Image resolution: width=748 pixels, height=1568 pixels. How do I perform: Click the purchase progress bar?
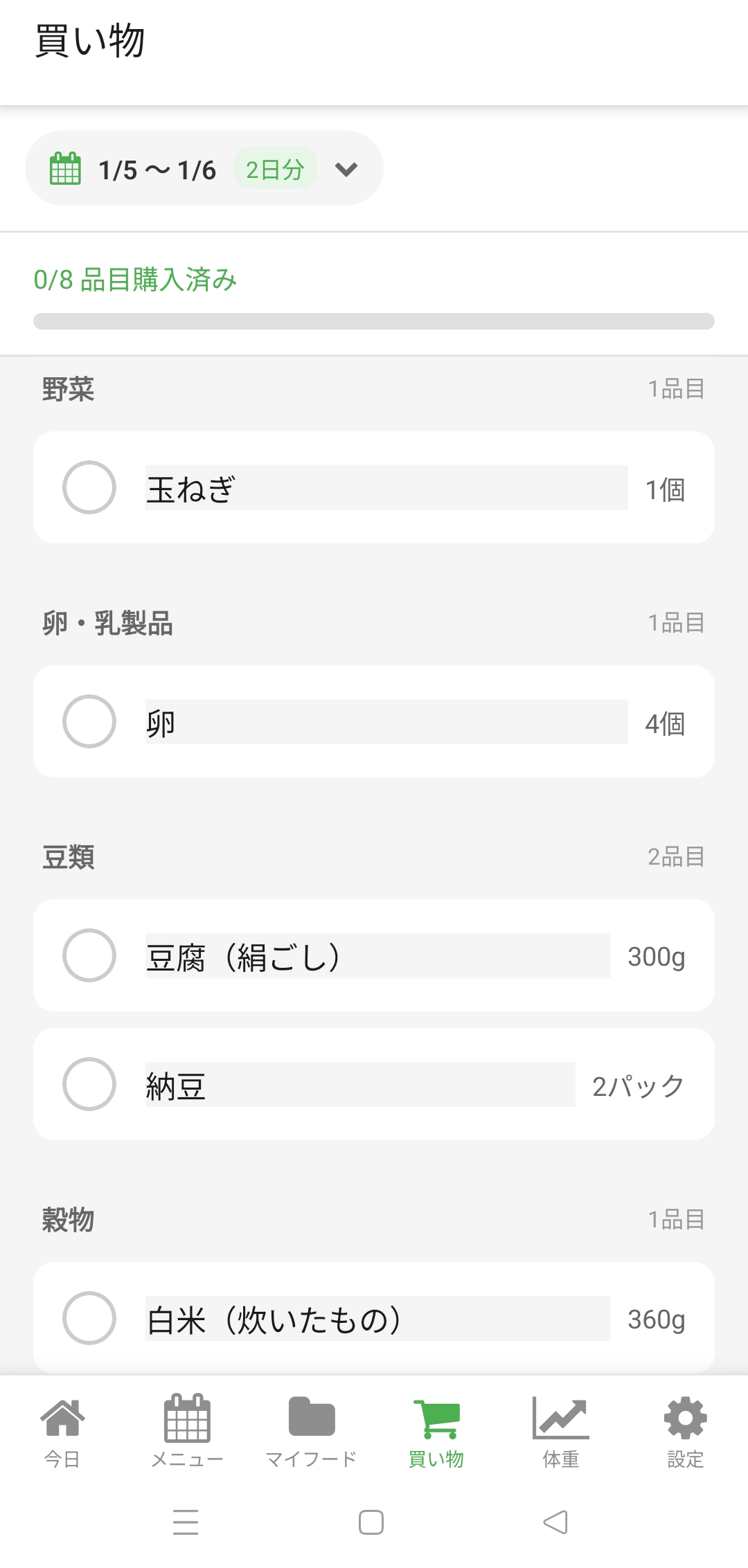pyautogui.click(x=374, y=320)
